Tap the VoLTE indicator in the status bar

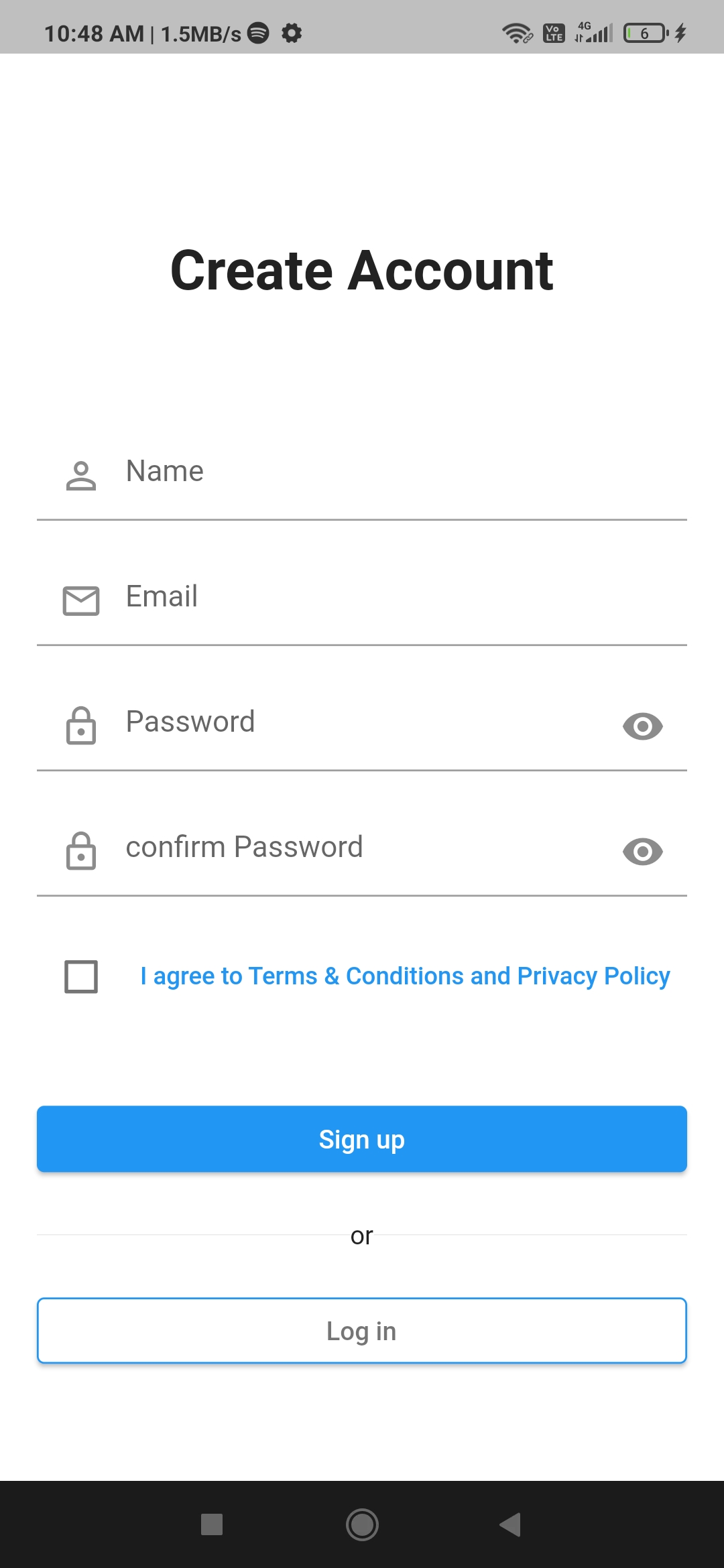click(552, 31)
